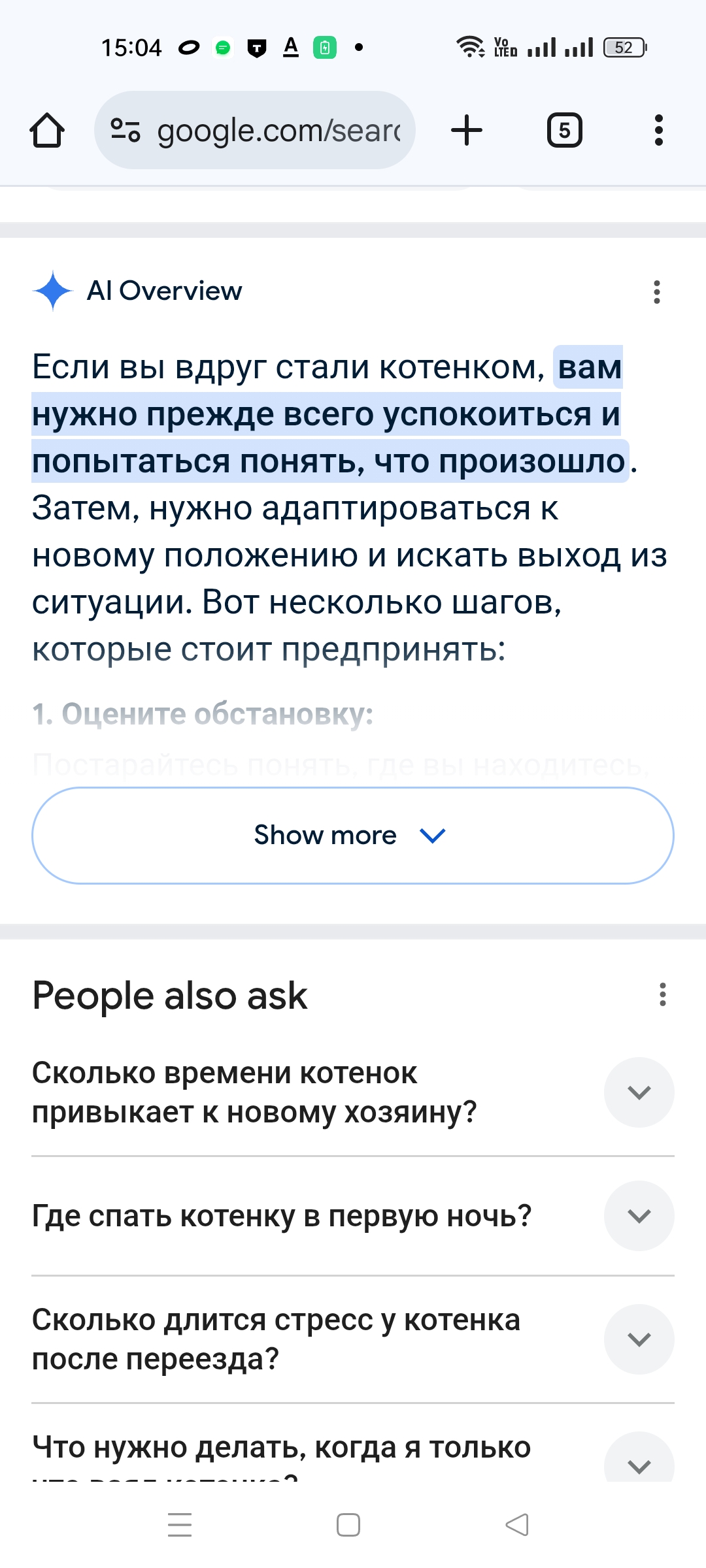This screenshot has width=706, height=1568.
Task: Expand question about стресс у котенка после переезда
Action: [353, 1339]
